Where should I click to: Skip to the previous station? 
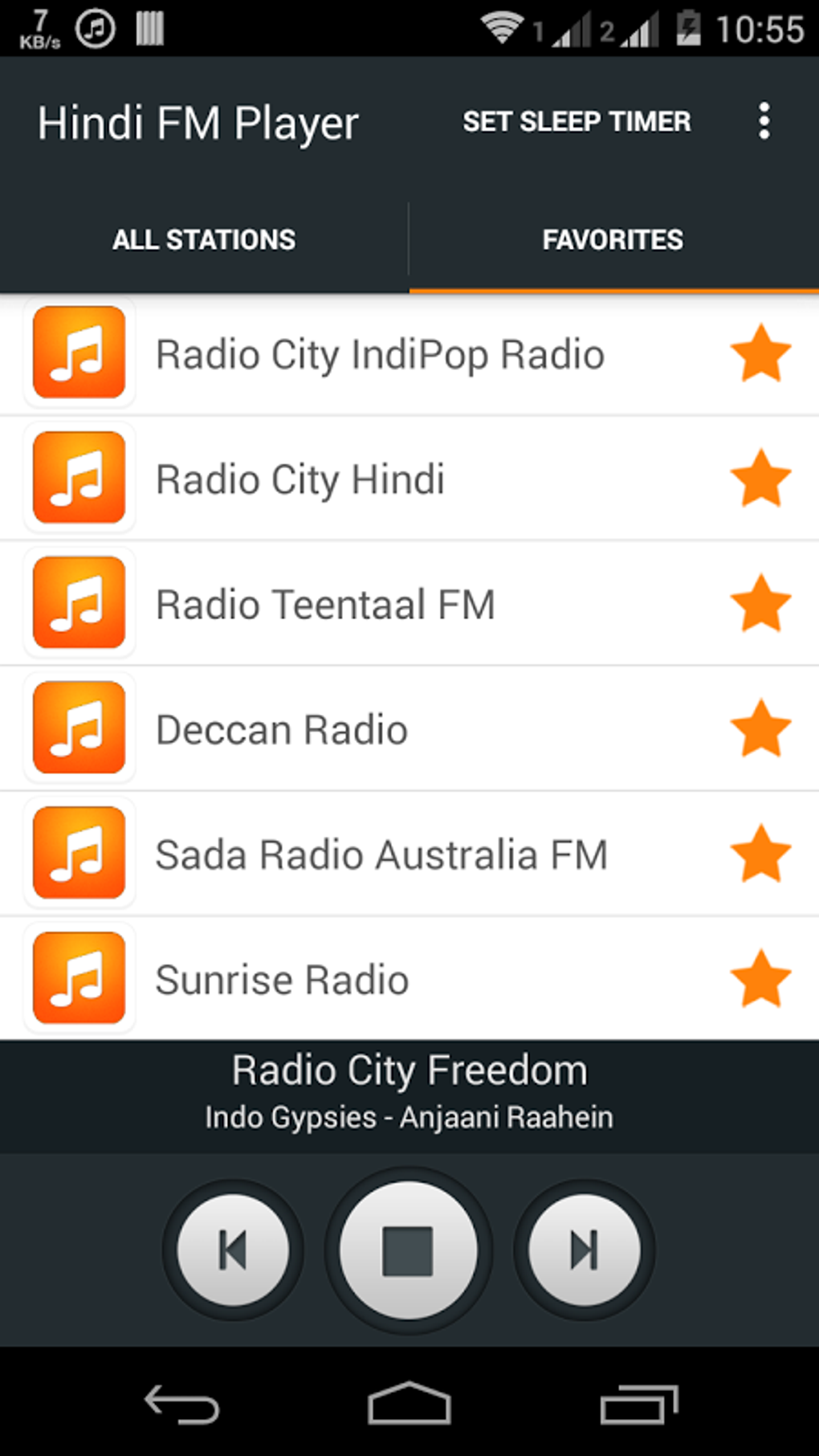click(233, 1250)
